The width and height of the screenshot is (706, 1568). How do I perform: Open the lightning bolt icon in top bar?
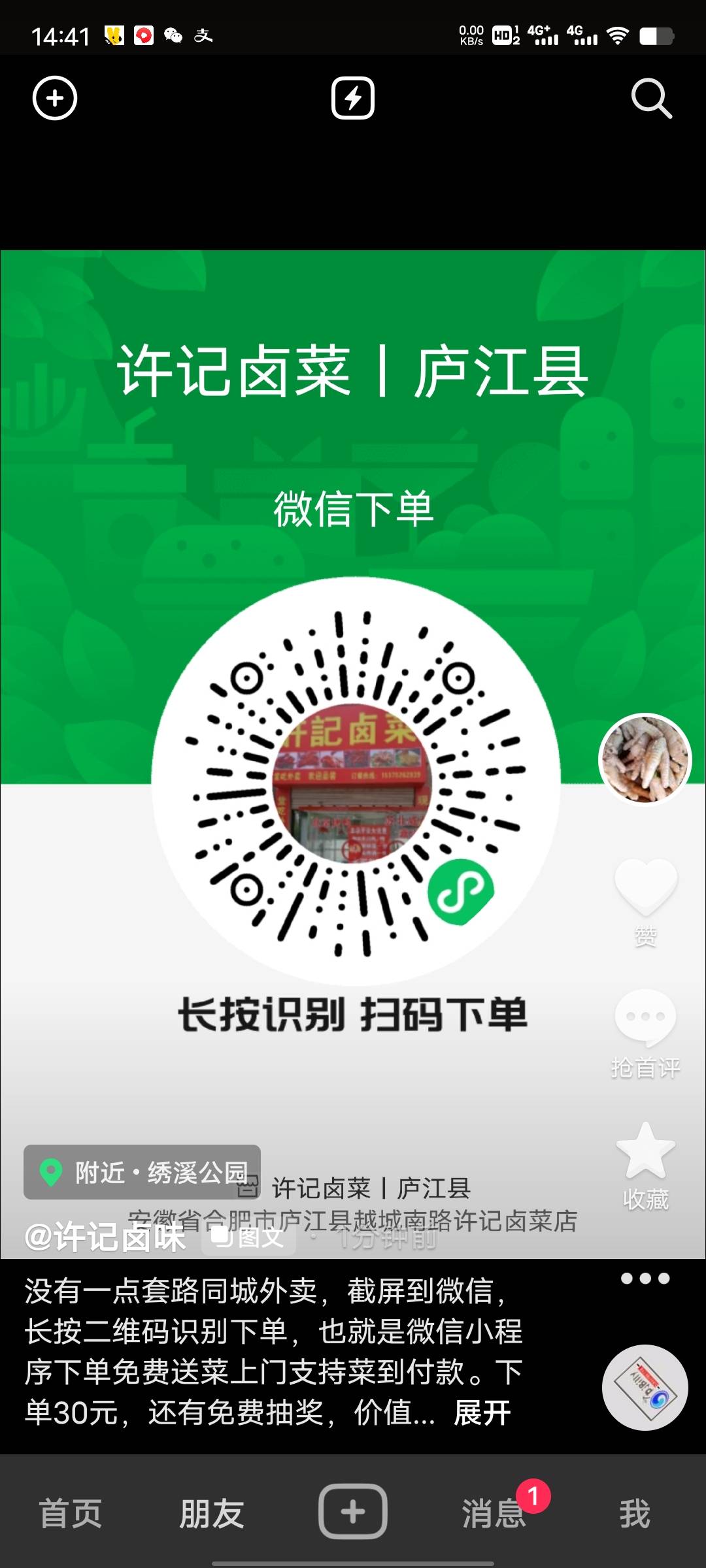pyautogui.click(x=353, y=99)
